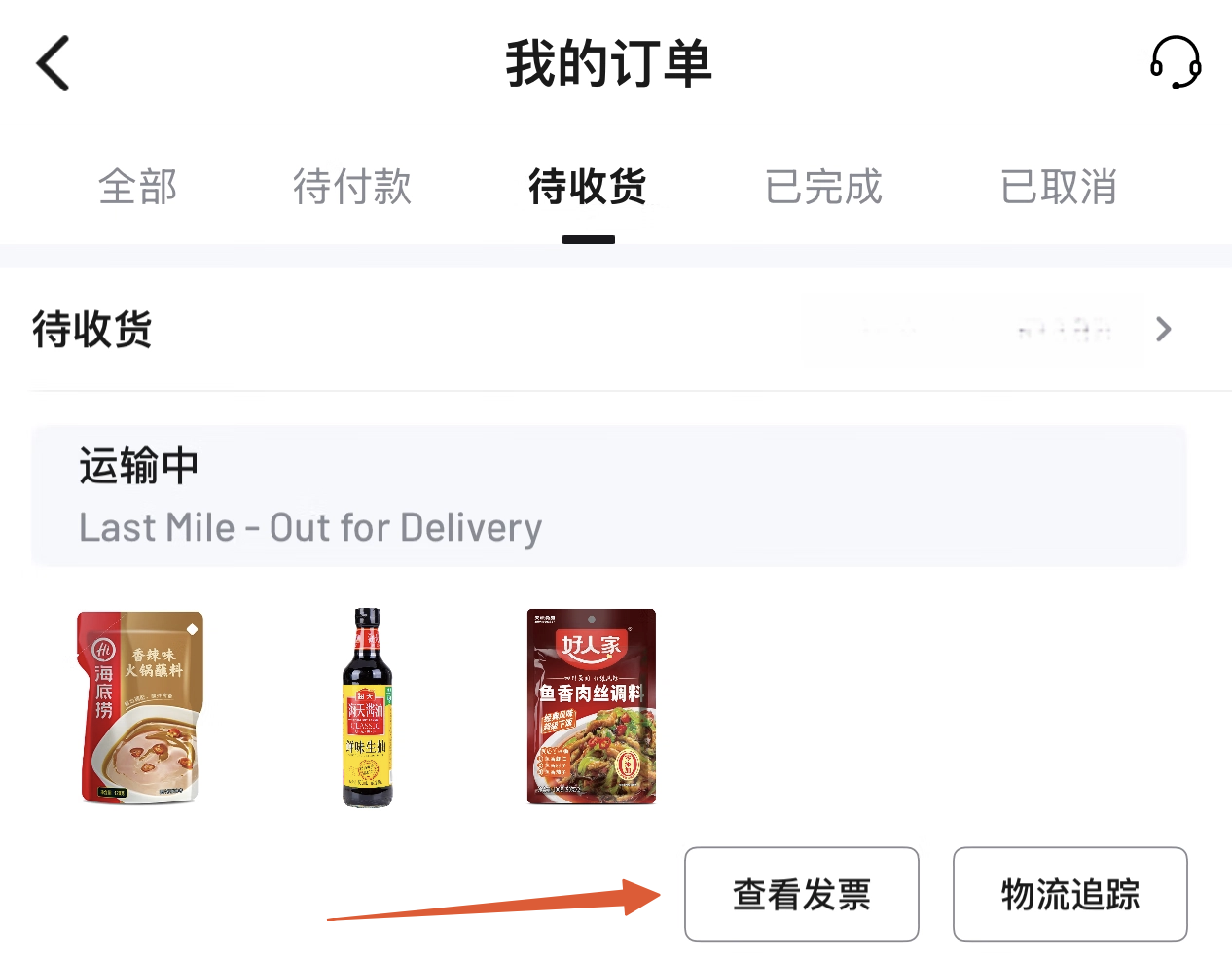1232x961 pixels.
Task: Open the 海天 soy sauce bottle item
Action: point(367,707)
